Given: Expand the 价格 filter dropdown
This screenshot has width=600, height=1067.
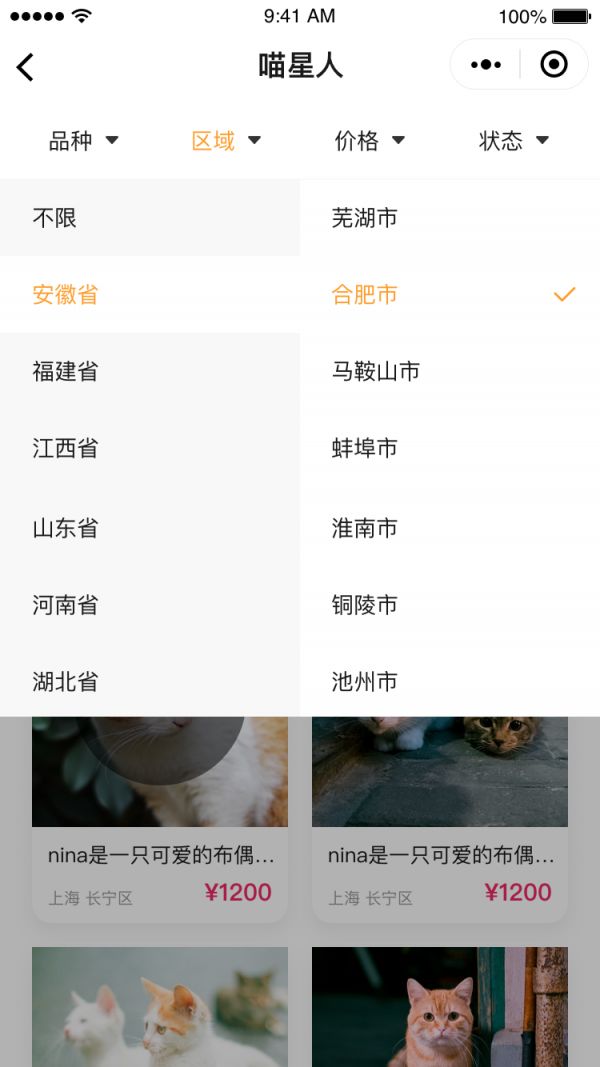Looking at the screenshot, I should pyautogui.click(x=369, y=141).
